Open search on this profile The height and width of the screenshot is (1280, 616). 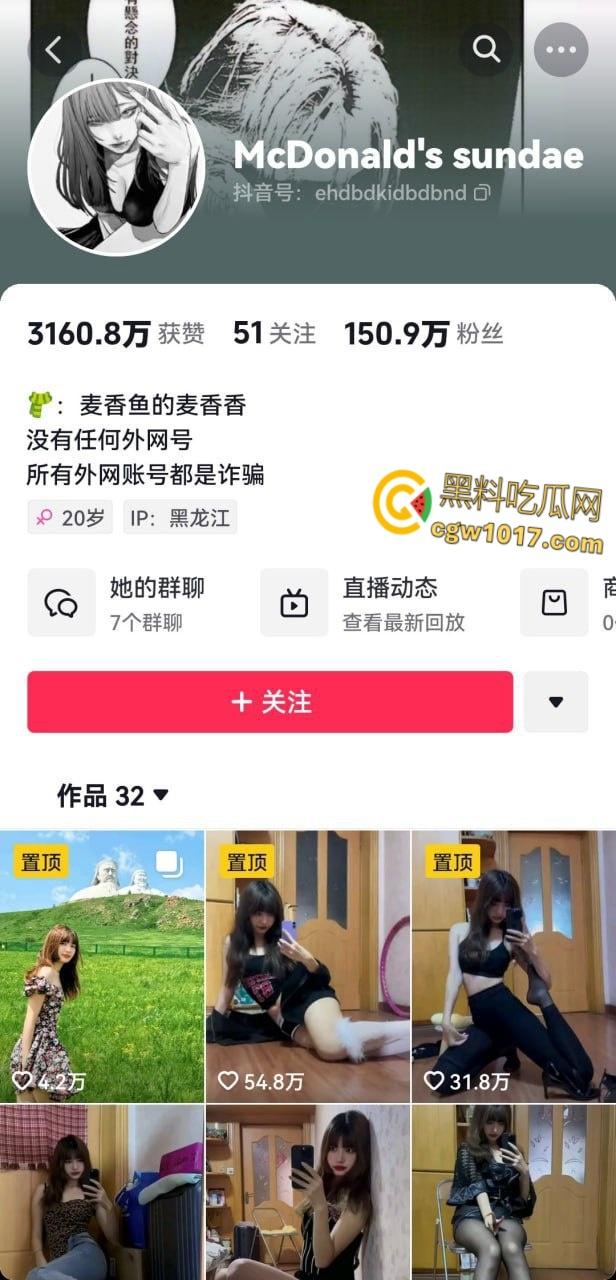tap(486, 49)
